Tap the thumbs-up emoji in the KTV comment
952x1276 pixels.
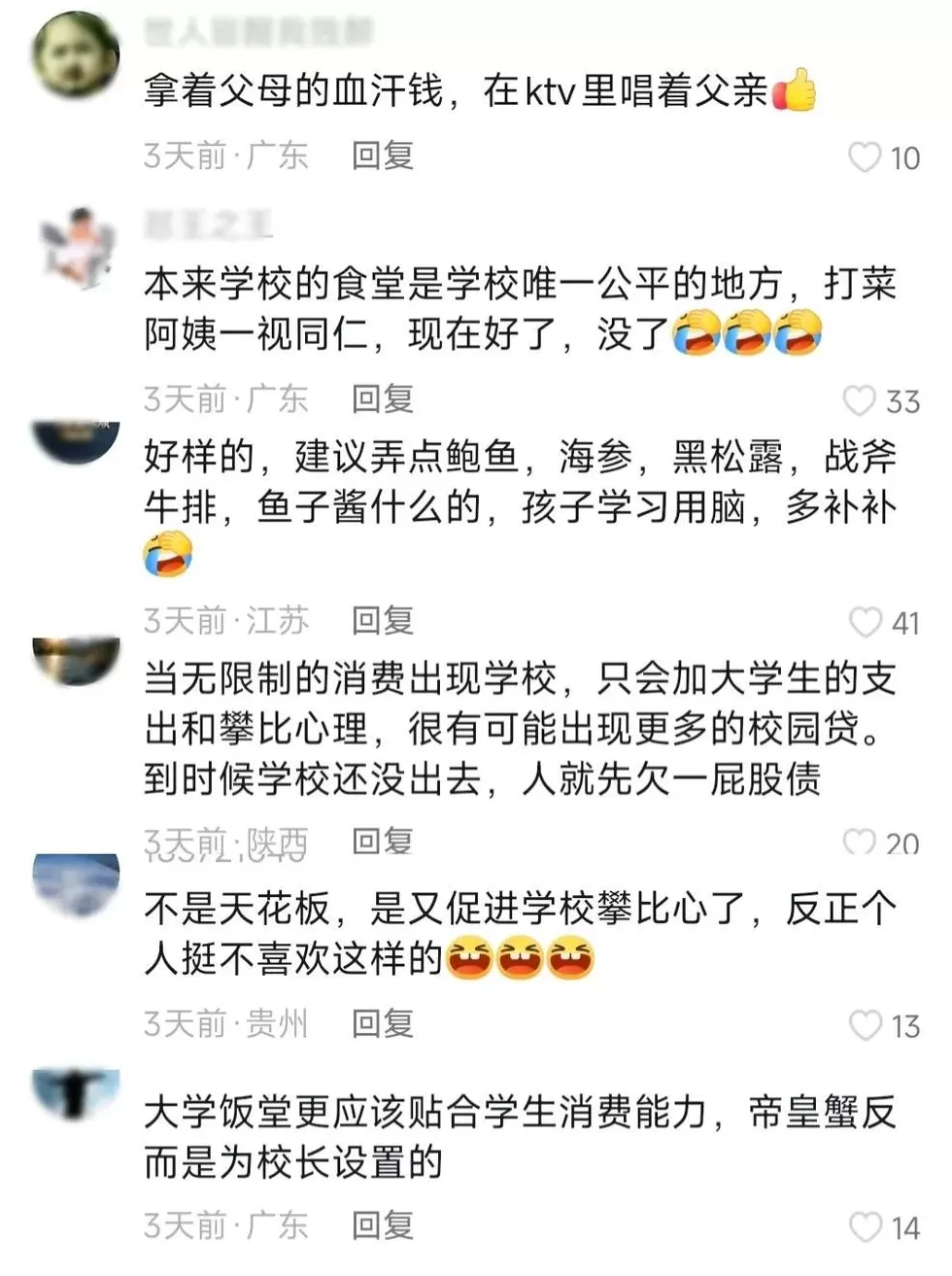tap(793, 90)
